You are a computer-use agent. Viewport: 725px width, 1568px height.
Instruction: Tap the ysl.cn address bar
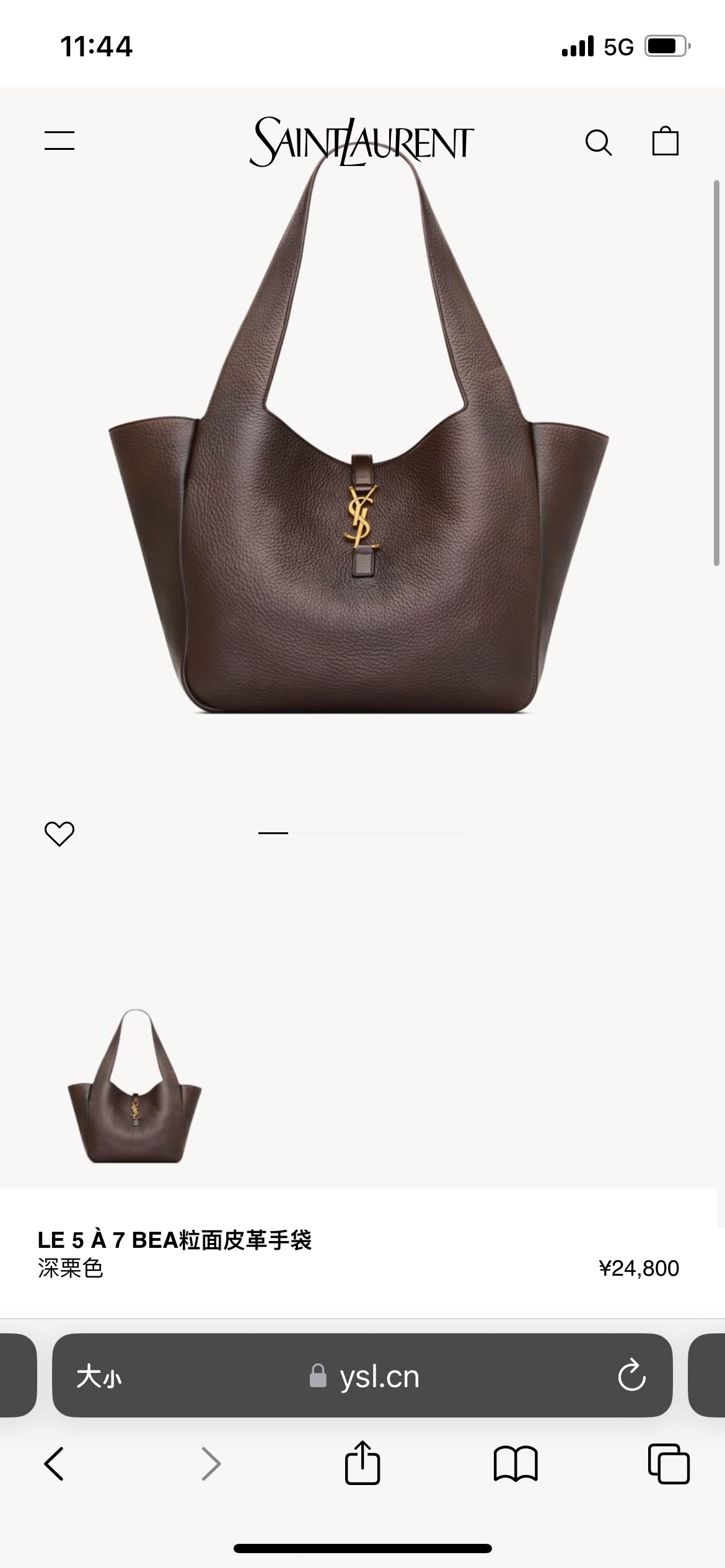click(x=366, y=1377)
